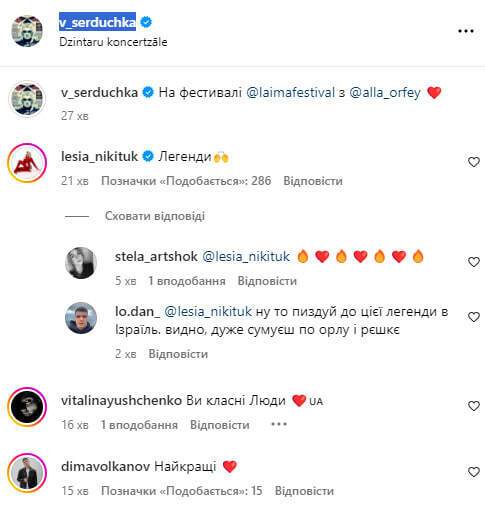The height and width of the screenshot is (506, 485).
Task: Like stela_artshok's reply
Action: [474, 262]
